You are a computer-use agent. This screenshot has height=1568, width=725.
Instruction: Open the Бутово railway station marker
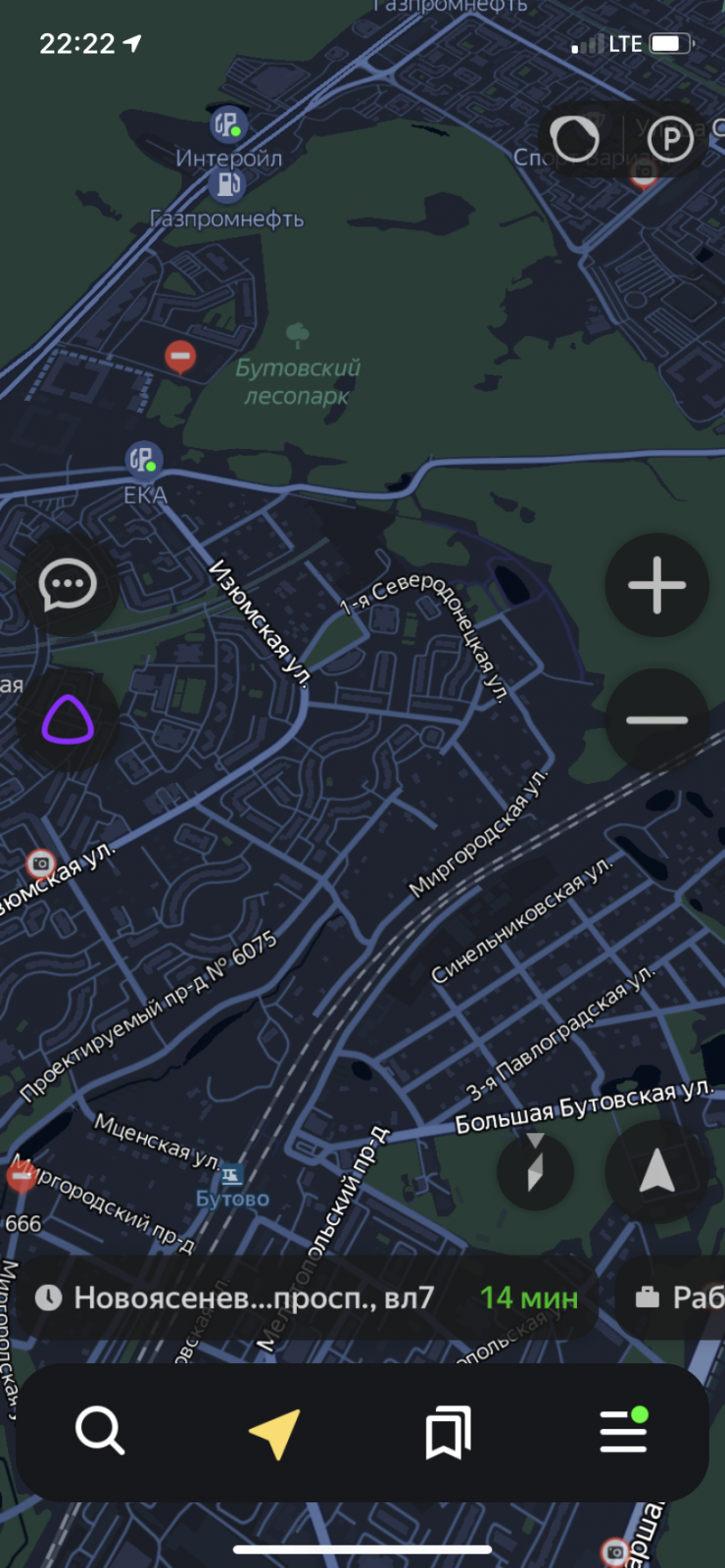pos(232,1174)
